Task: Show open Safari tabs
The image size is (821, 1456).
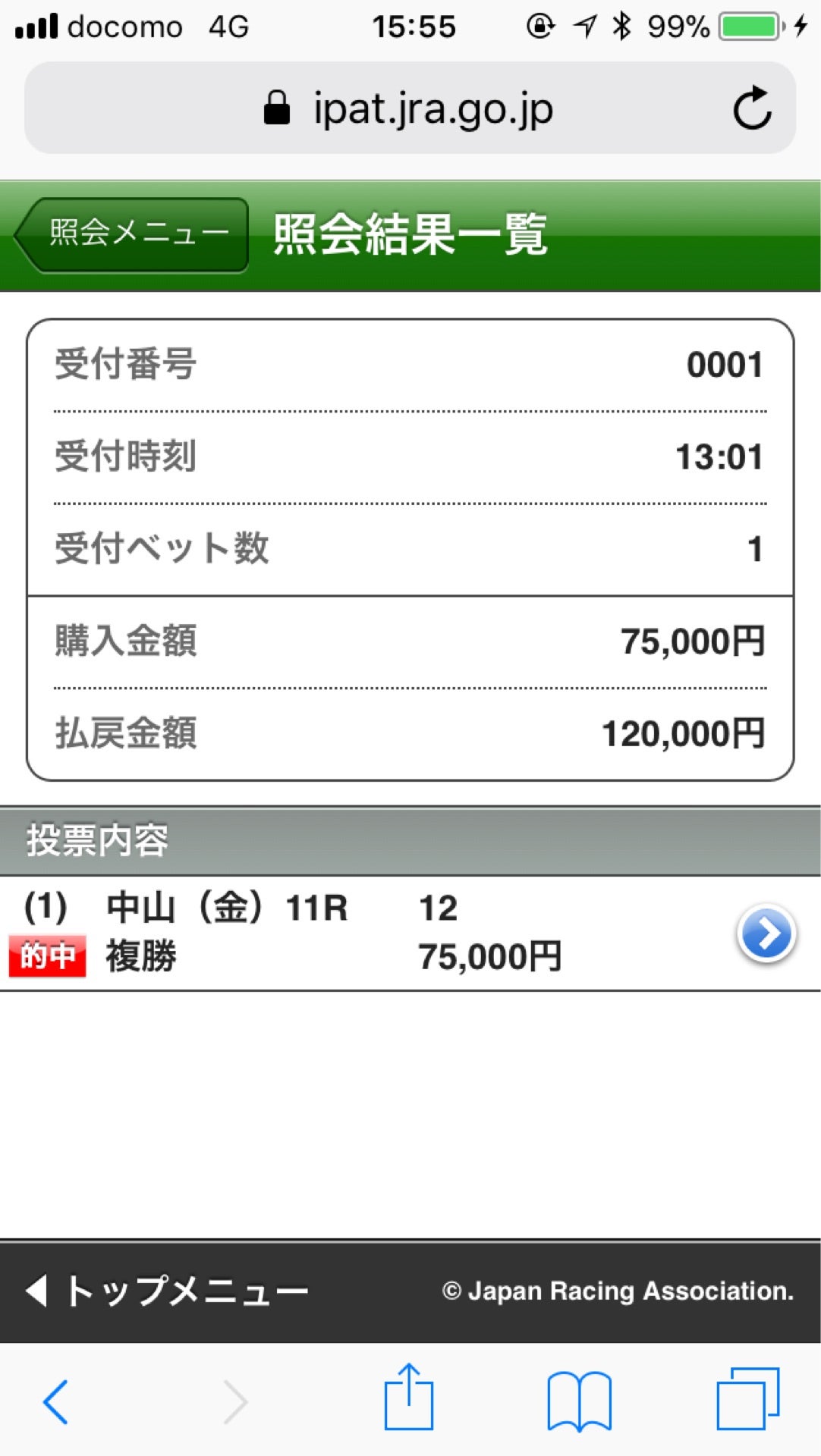Action: click(x=747, y=1400)
